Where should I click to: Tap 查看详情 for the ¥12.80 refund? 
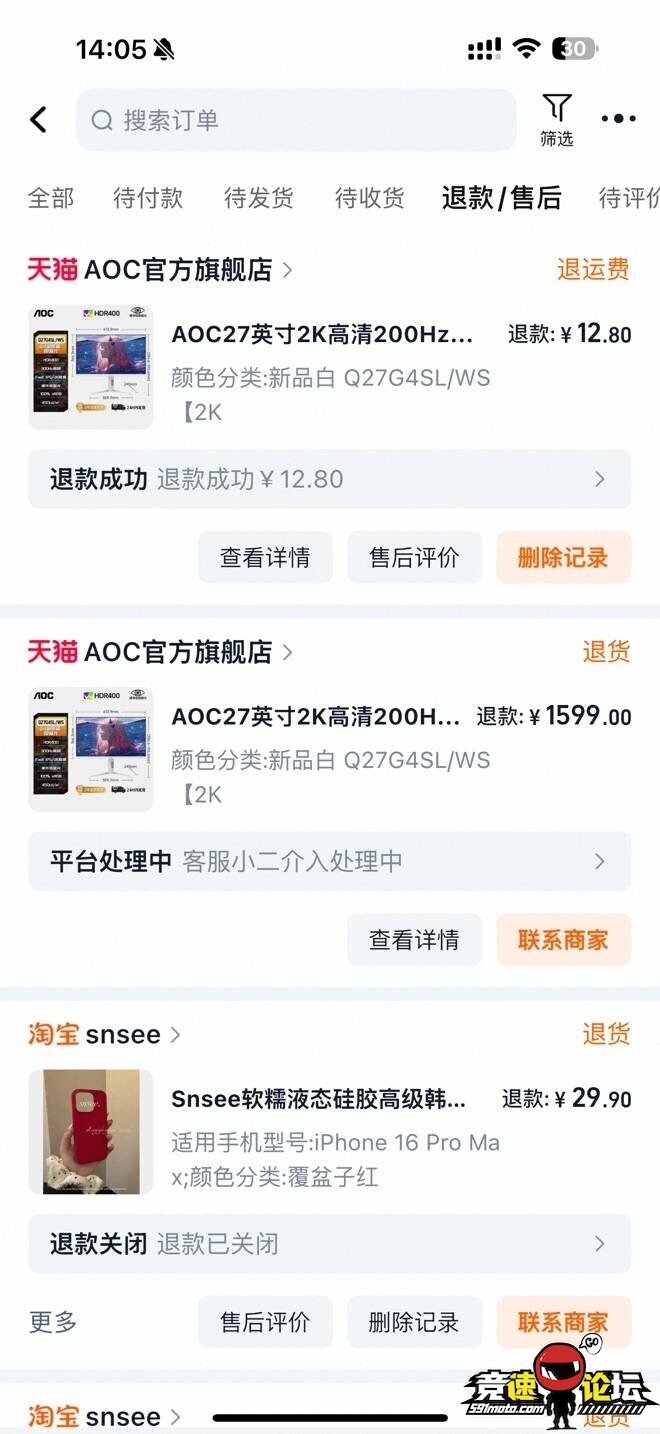click(265, 557)
